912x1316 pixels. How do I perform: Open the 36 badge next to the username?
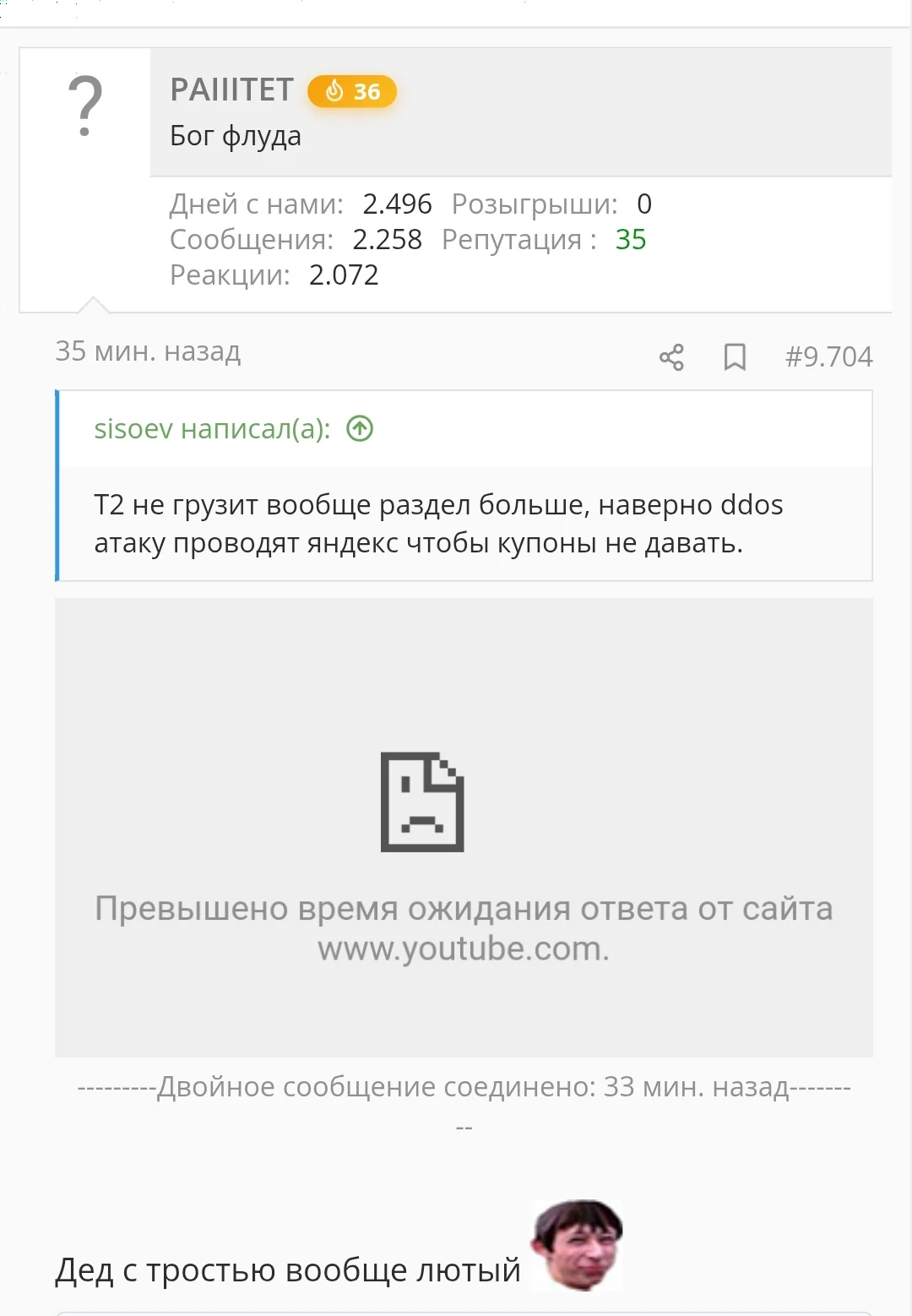[352, 91]
